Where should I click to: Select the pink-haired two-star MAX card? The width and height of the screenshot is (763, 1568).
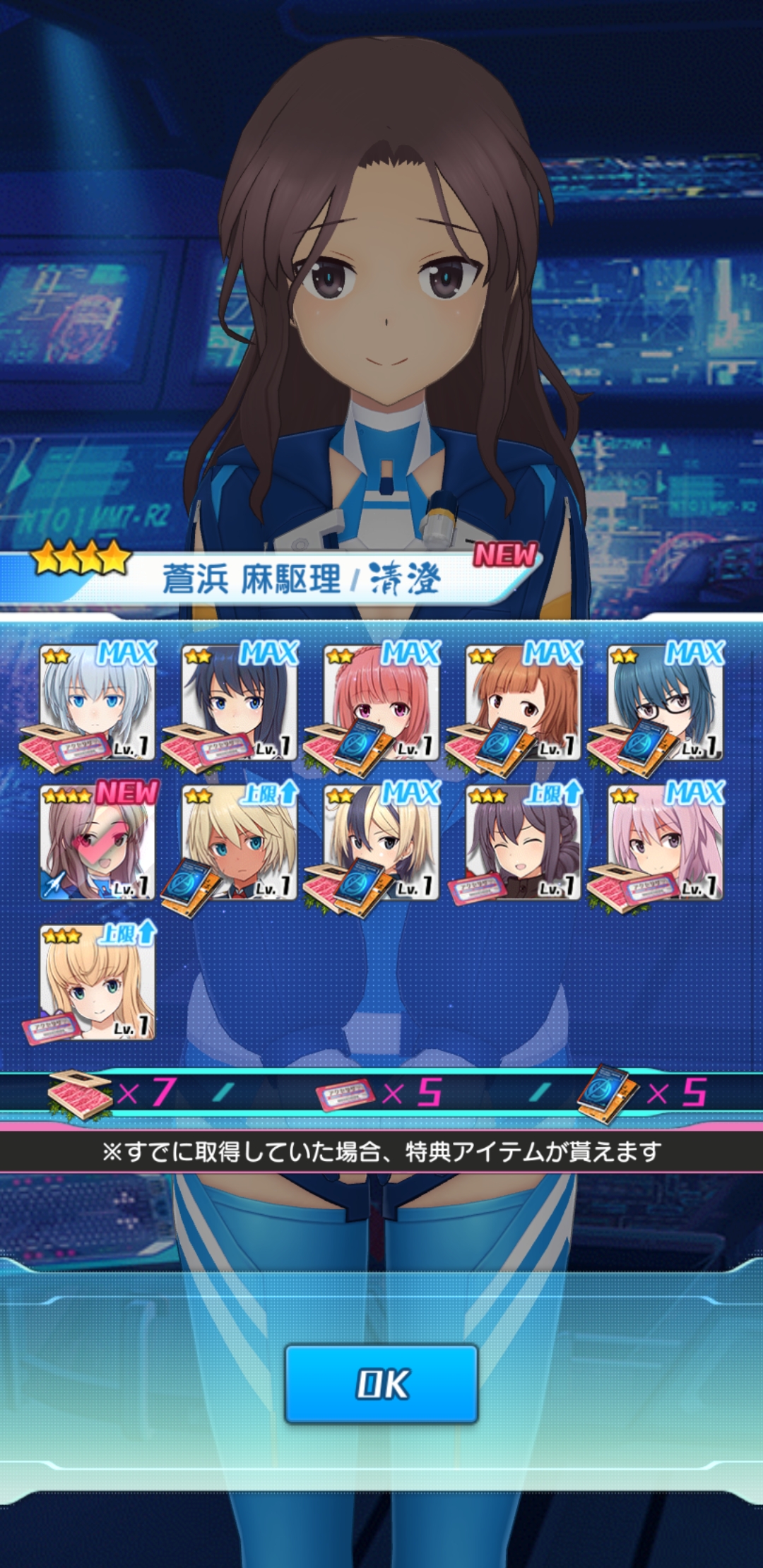[x=381, y=702]
